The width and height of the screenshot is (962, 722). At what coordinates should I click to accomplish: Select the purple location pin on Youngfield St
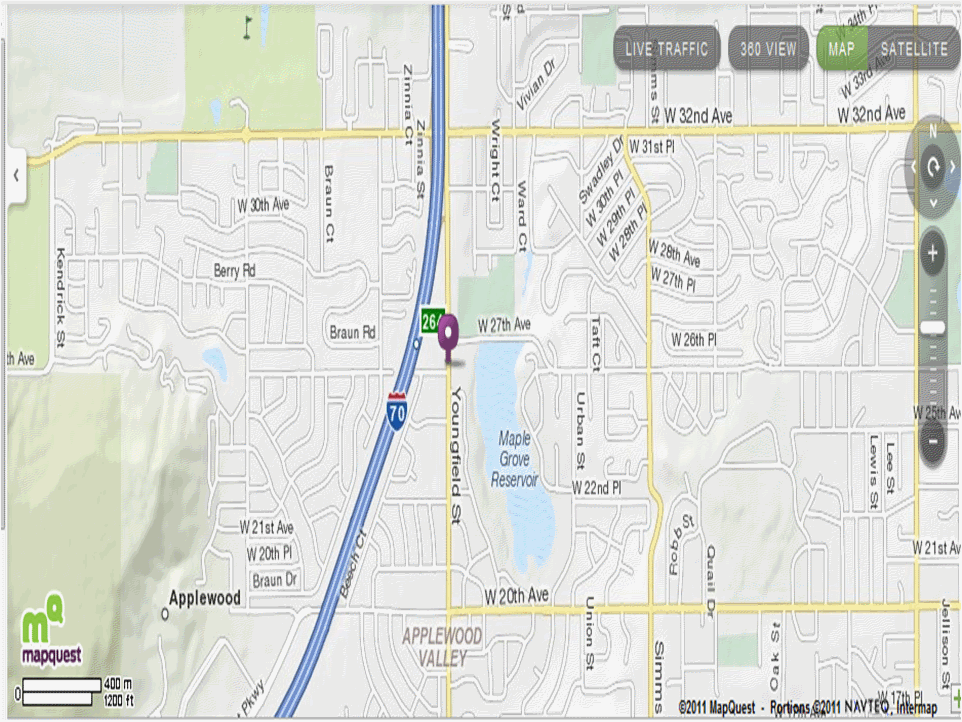coord(449,332)
